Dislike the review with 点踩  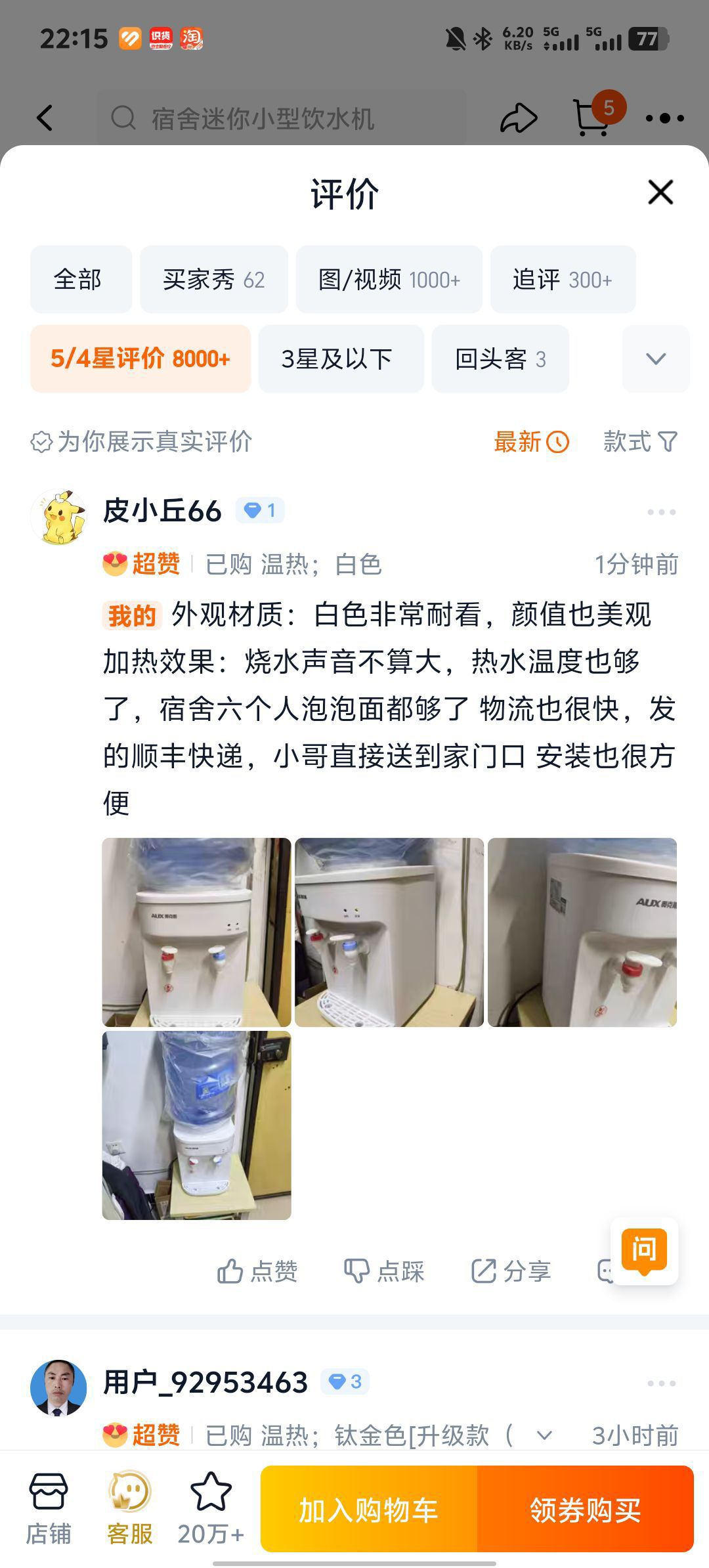click(x=384, y=1271)
